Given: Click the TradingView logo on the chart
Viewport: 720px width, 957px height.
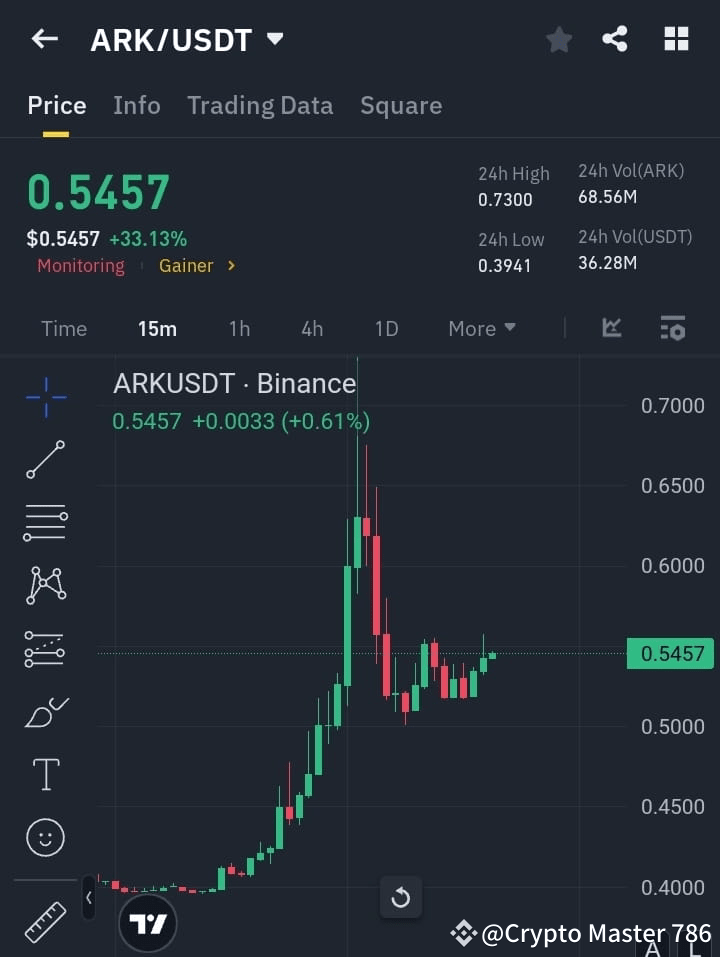Looking at the screenshot, I should [x=147, y=922].
